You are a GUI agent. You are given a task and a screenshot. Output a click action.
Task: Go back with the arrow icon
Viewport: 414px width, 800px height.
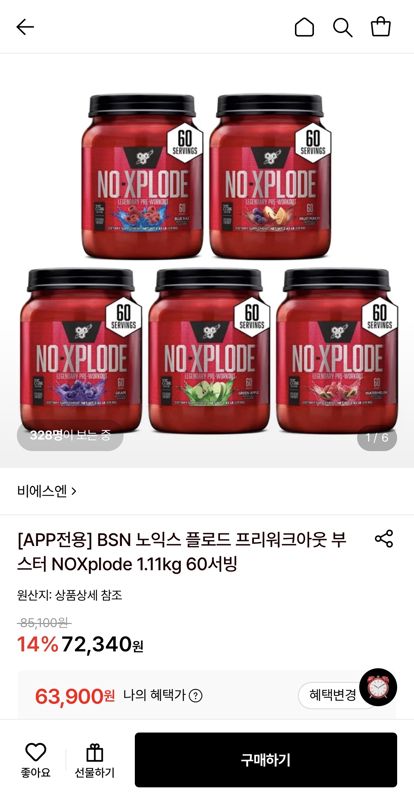25,27
